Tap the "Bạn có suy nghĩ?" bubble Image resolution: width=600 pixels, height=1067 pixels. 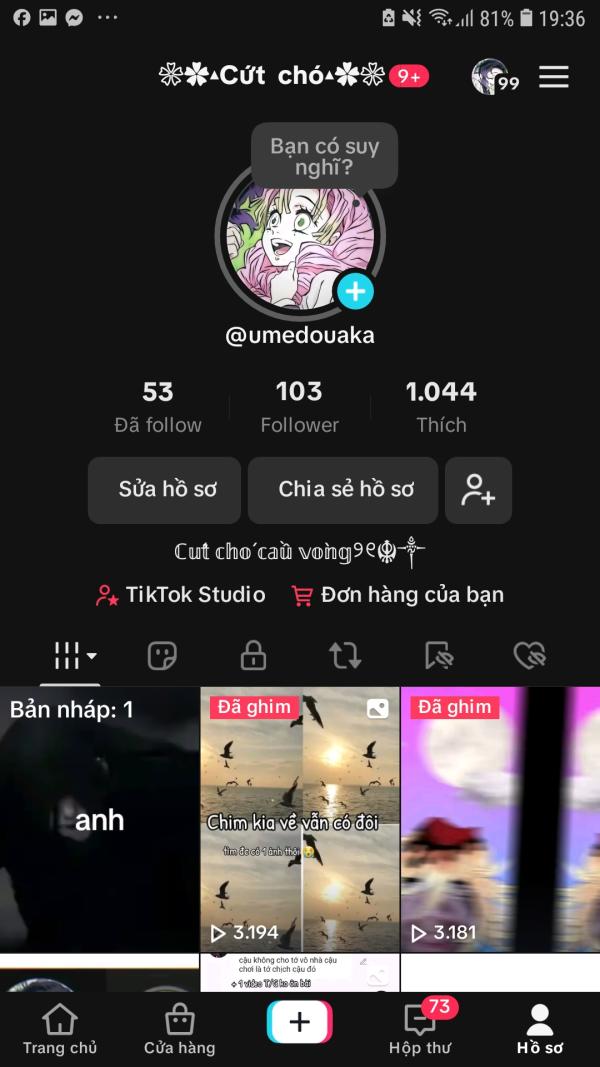[x=324, y=156]
